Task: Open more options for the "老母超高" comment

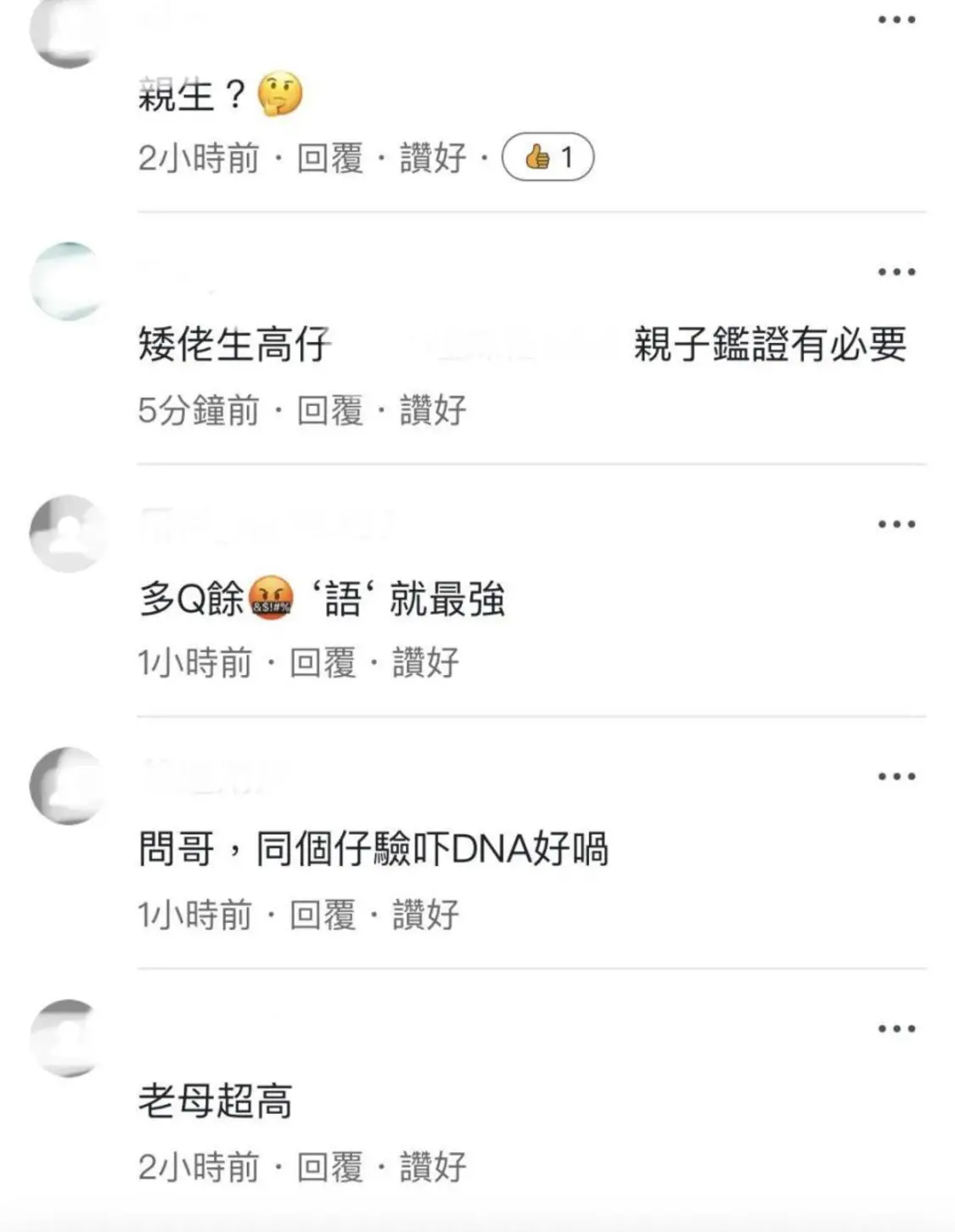Action: click(896, 1028)
